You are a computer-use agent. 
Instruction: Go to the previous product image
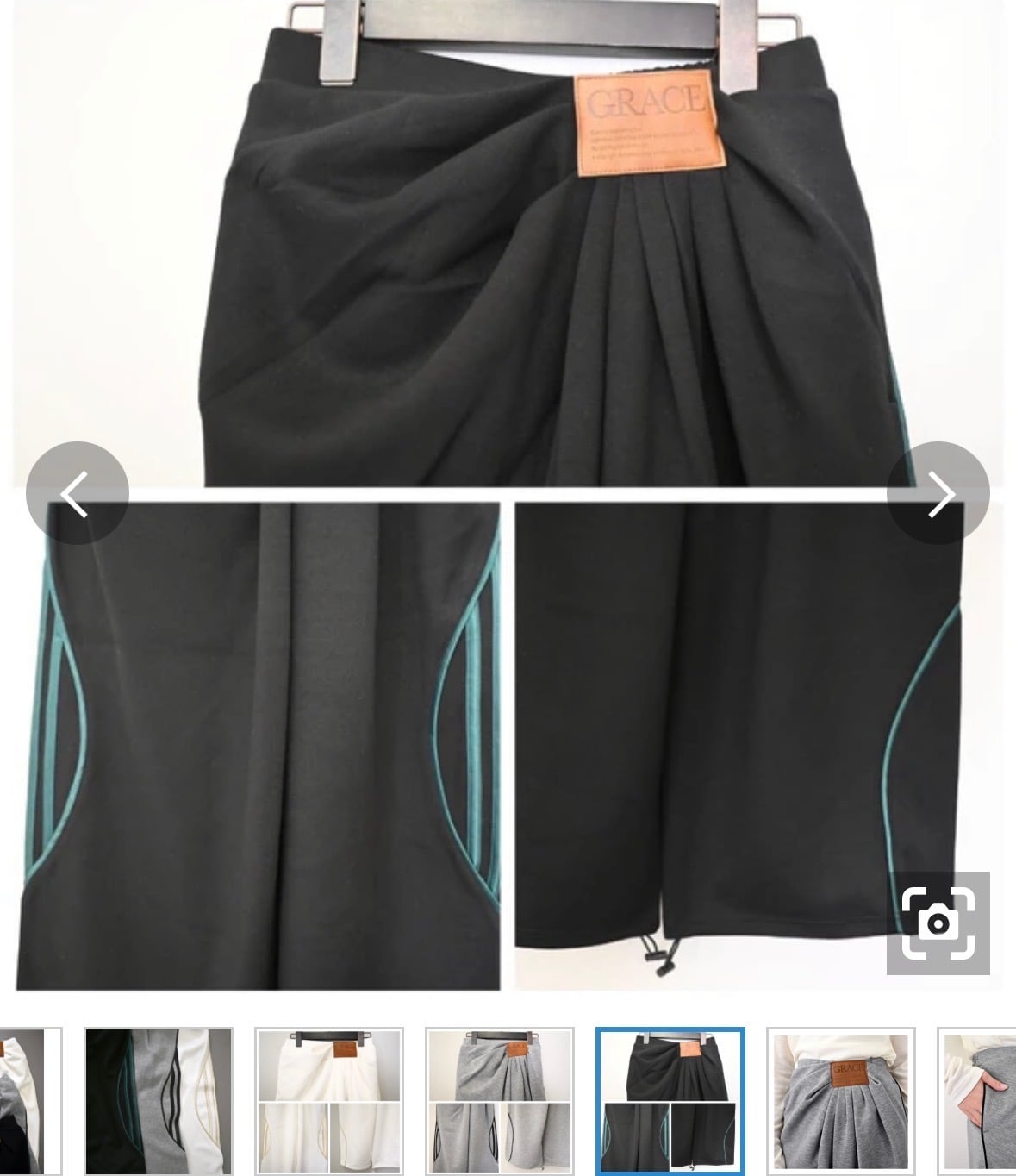[77, 493]
